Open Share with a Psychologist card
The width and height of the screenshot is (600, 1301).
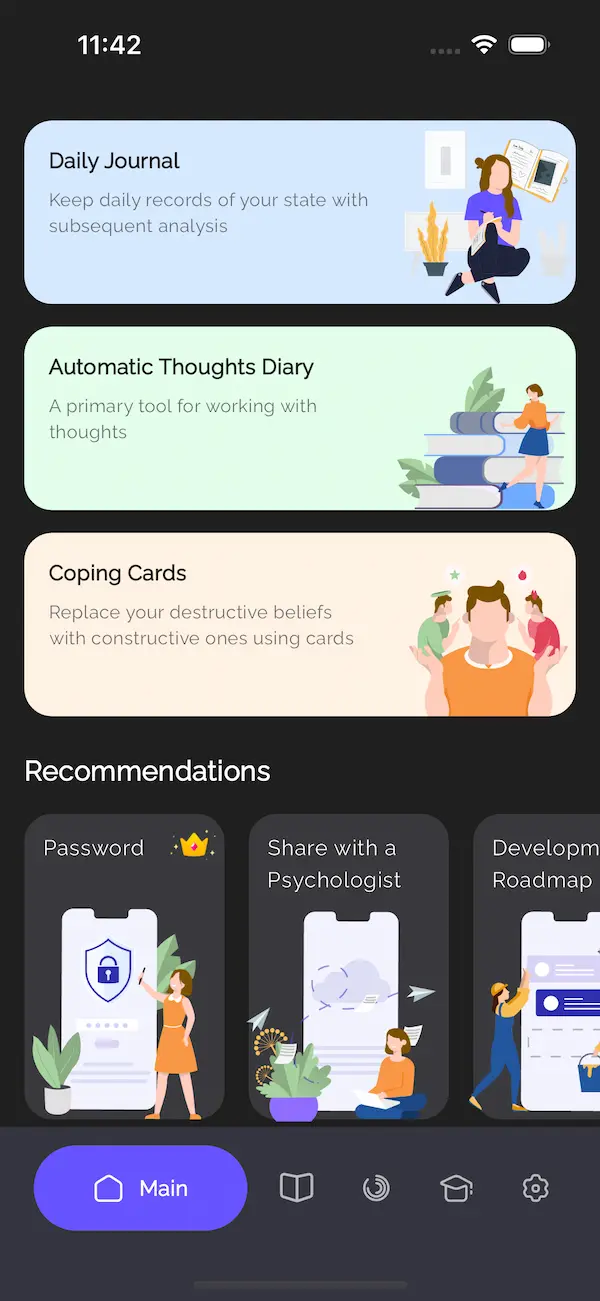[348, 966]
